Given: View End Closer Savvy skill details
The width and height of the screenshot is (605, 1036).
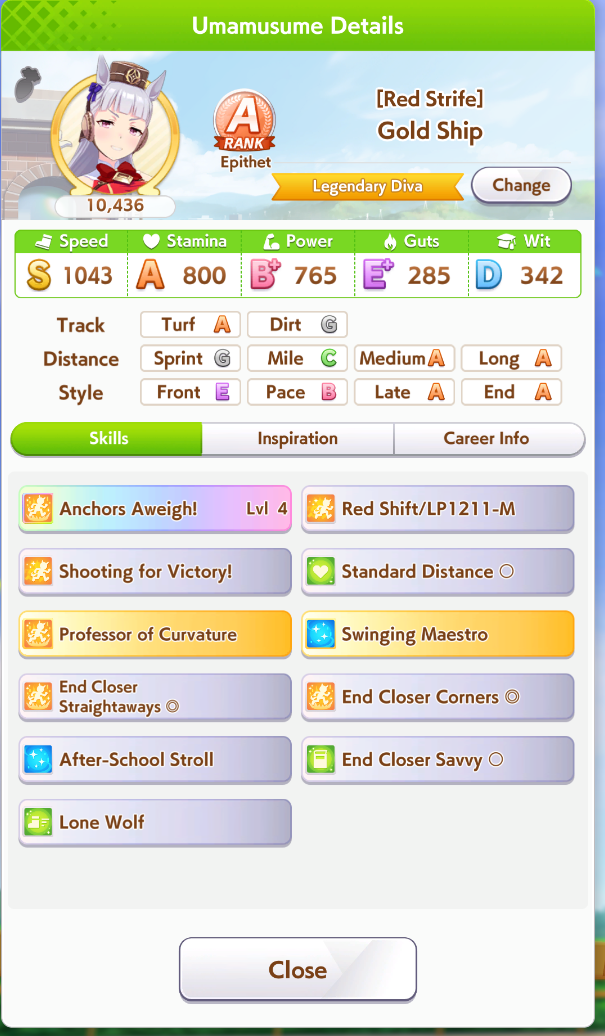Looking at the screenshot, I should click(x=438, y=760).
